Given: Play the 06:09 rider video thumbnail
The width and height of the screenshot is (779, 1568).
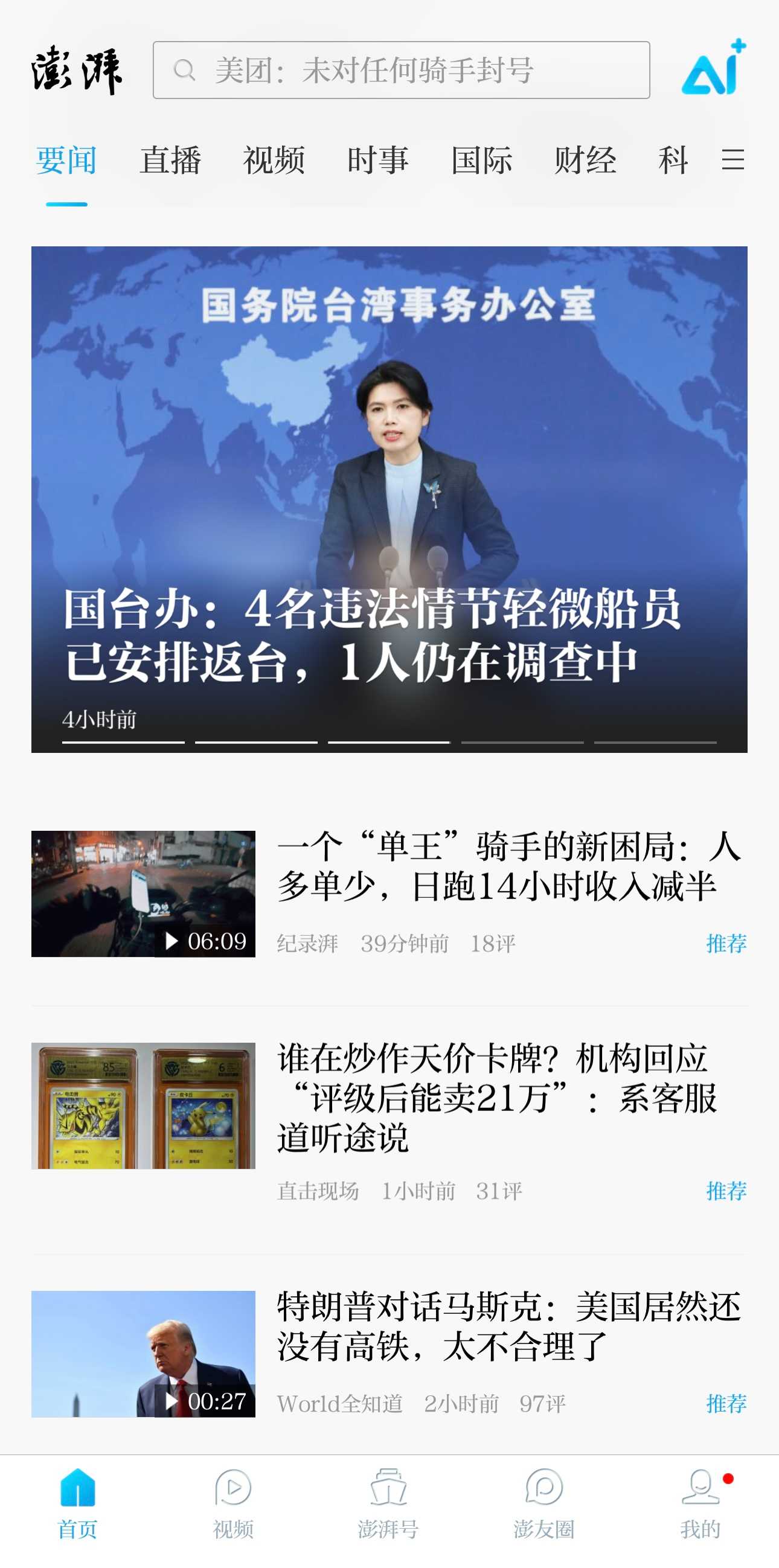Looking at the screenshot, I should tap(143, 894).
